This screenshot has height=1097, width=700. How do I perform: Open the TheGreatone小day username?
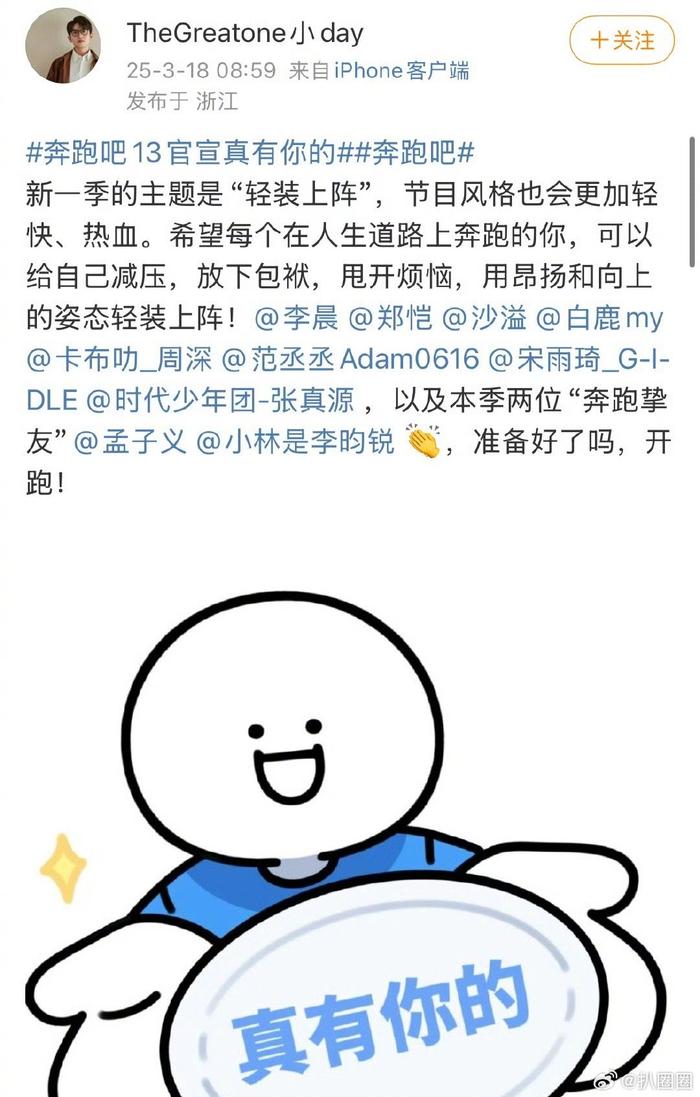click(245, 33)
